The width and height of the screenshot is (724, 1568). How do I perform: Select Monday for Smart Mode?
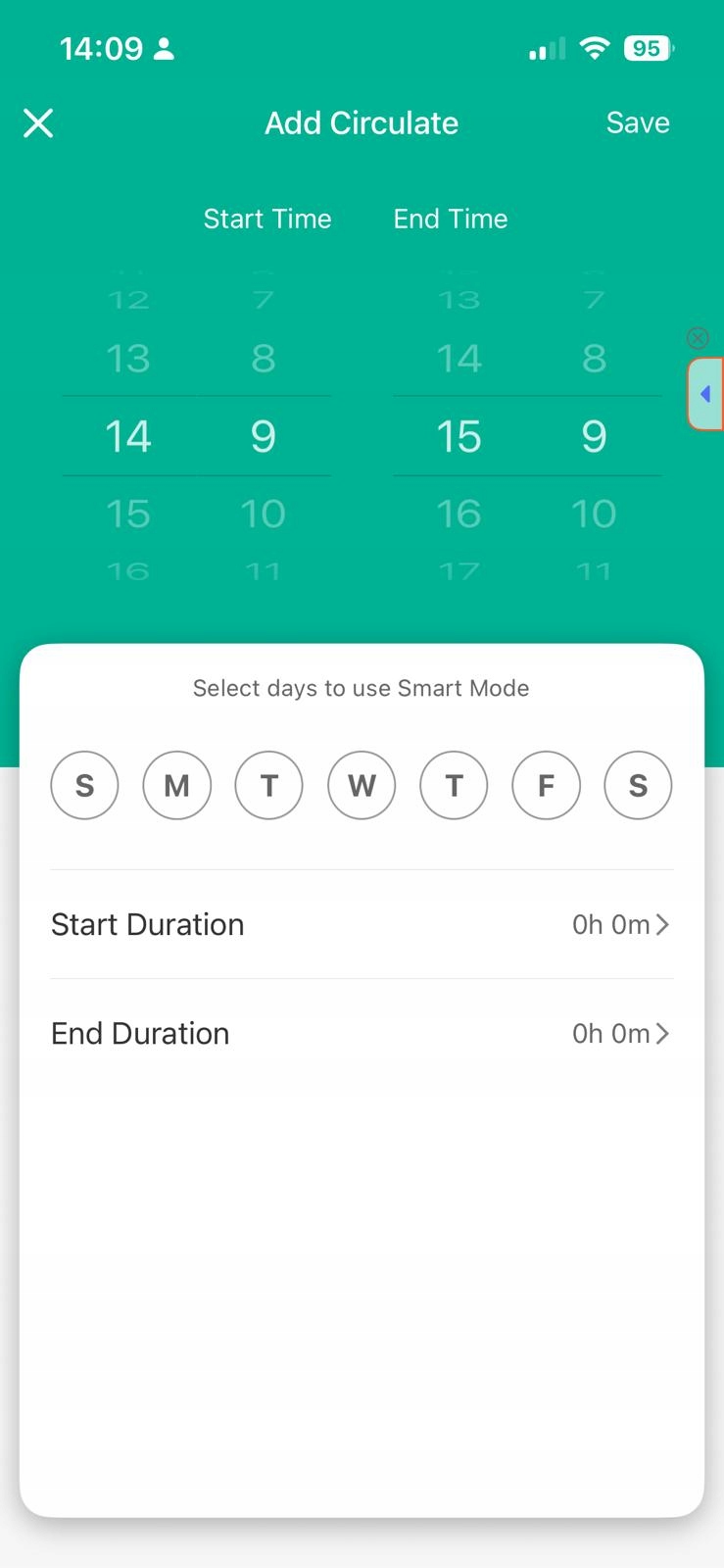[176, 786]
